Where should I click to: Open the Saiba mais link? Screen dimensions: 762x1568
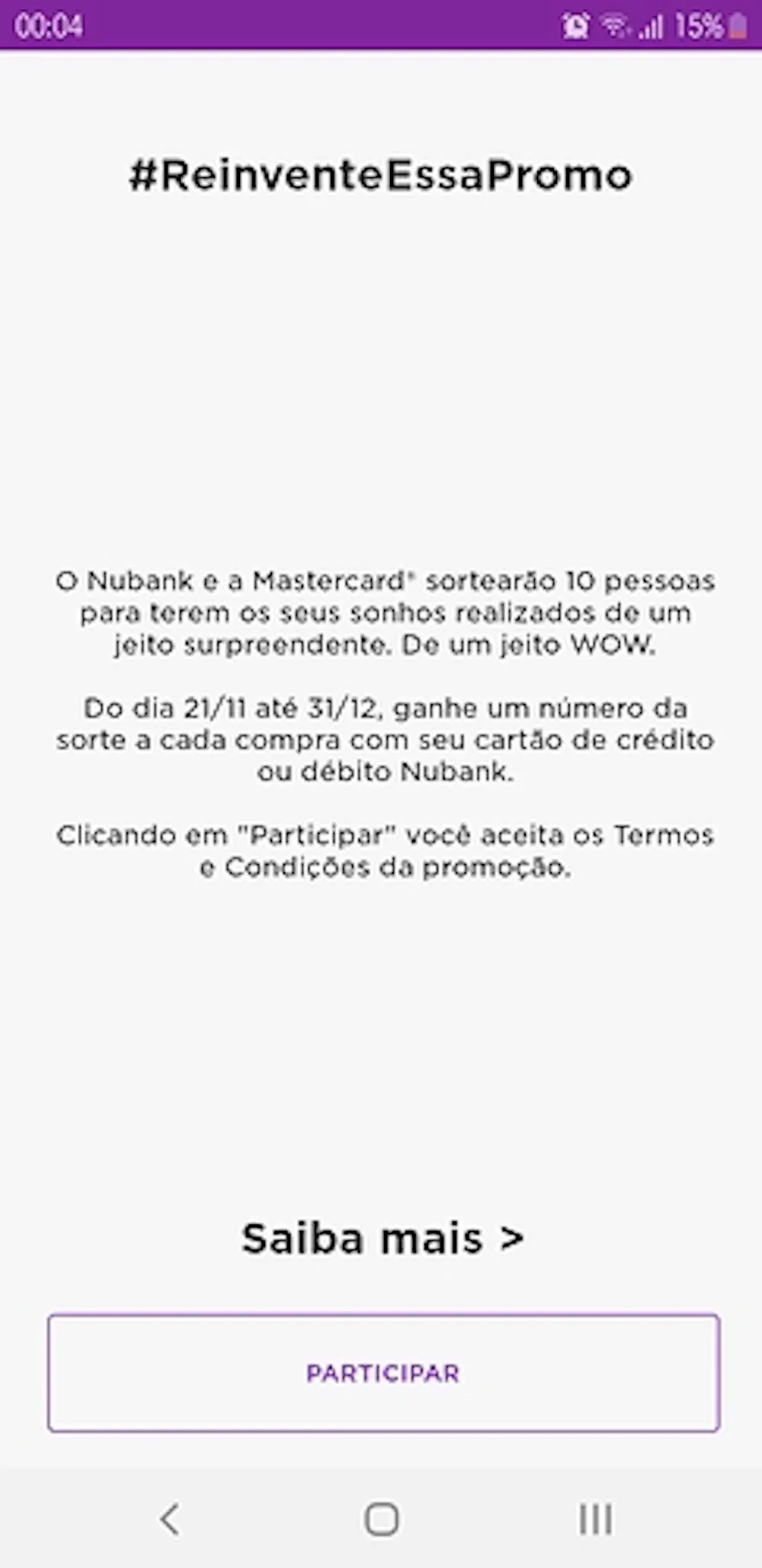[x=383, y=1239]
